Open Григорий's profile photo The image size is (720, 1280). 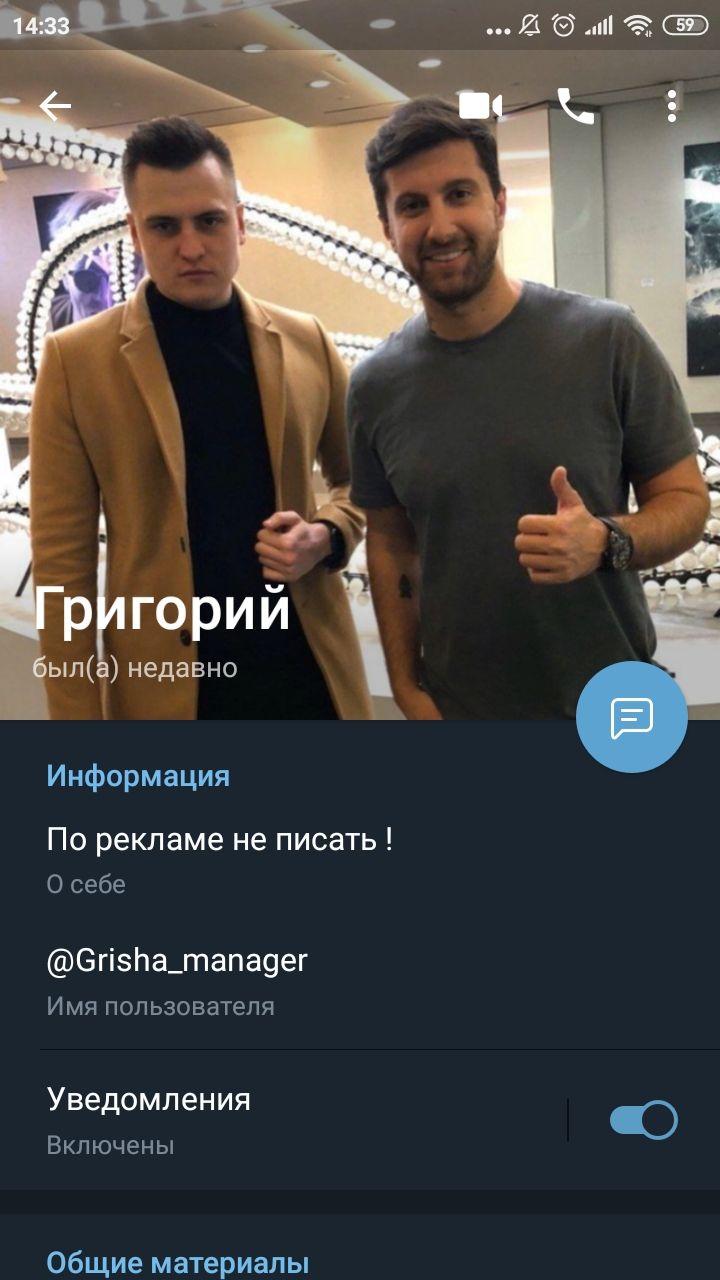coord(360,400)
